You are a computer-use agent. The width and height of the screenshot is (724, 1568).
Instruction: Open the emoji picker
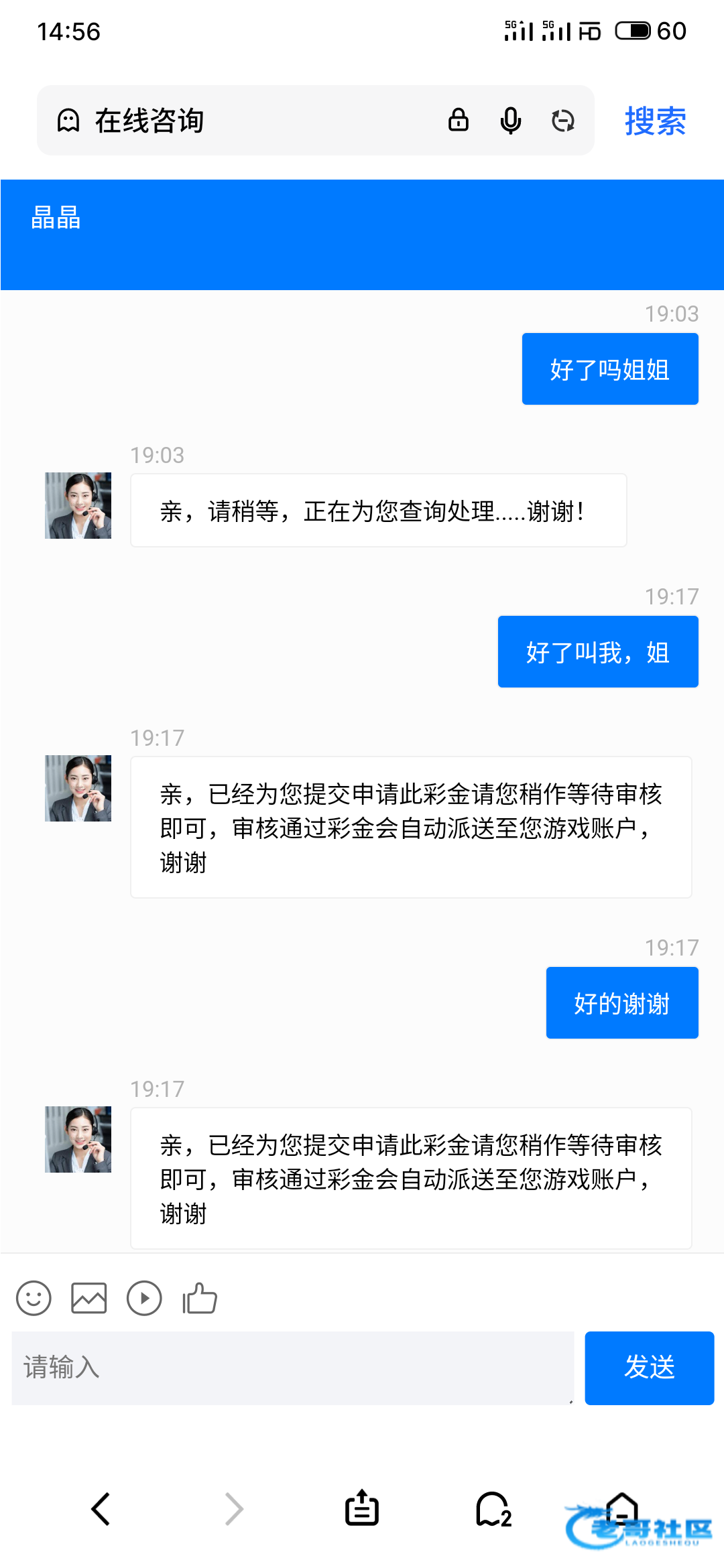click(34, 1299)
